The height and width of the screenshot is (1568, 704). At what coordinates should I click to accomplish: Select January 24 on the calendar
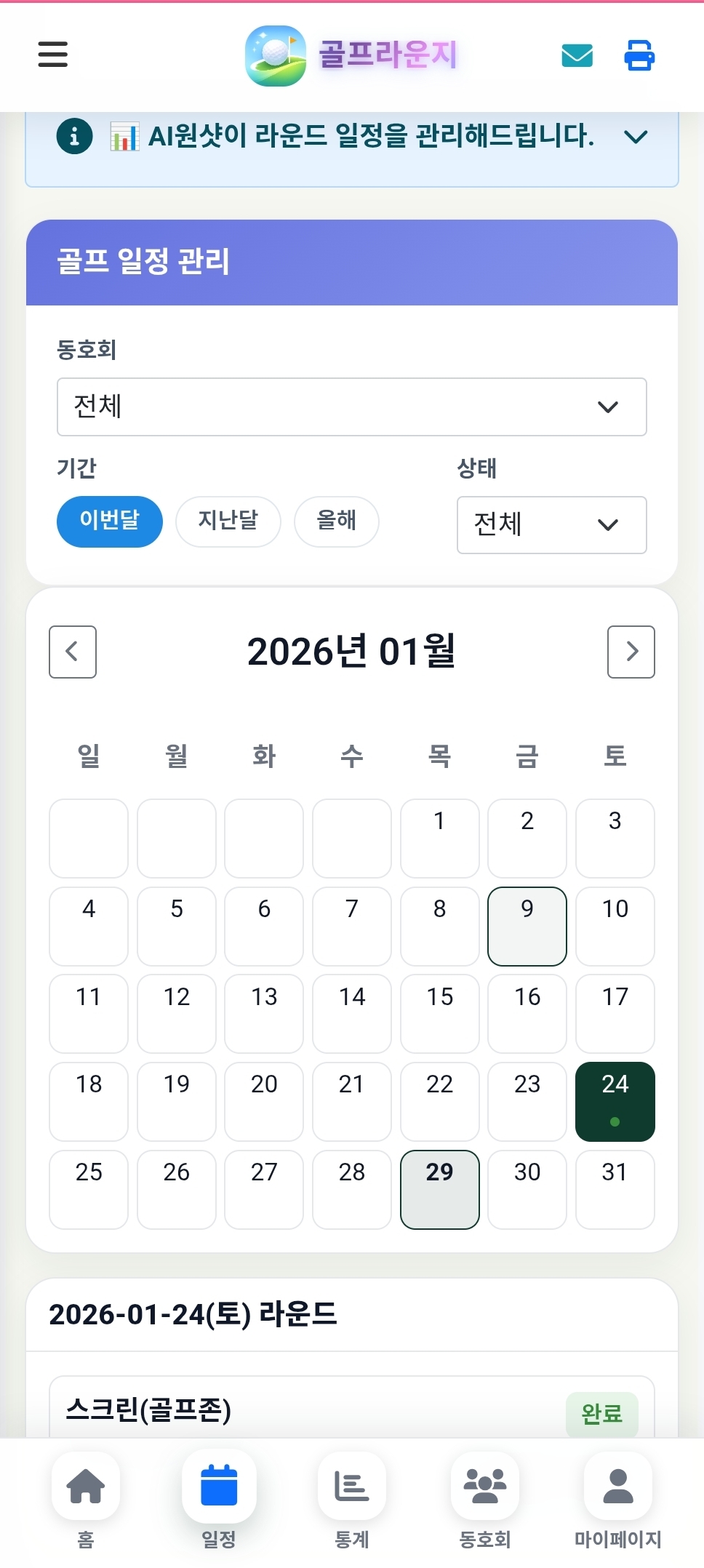click(615, 1101)
